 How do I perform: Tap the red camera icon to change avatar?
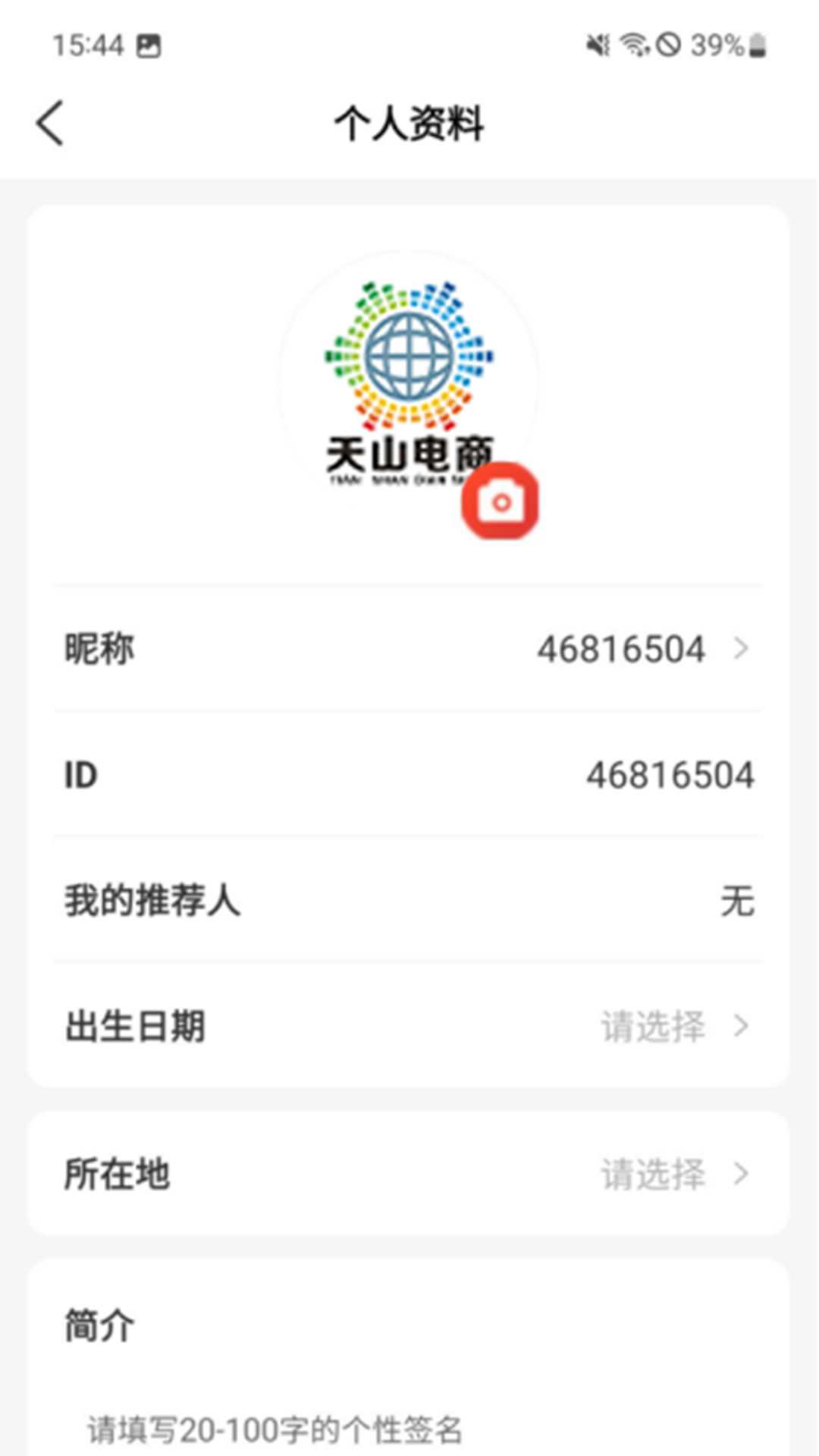click(500, 501)
